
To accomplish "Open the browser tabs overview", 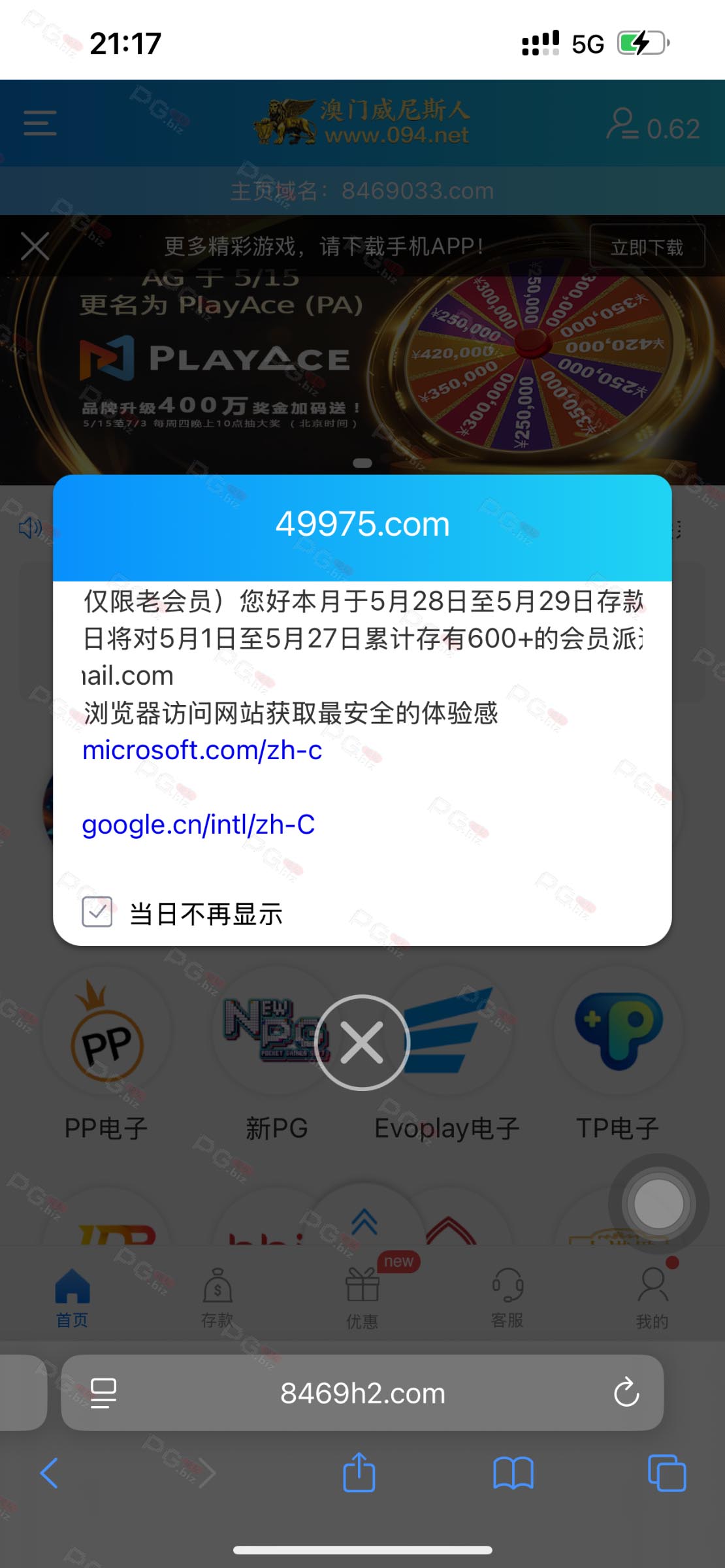I will pos(667,1474).
